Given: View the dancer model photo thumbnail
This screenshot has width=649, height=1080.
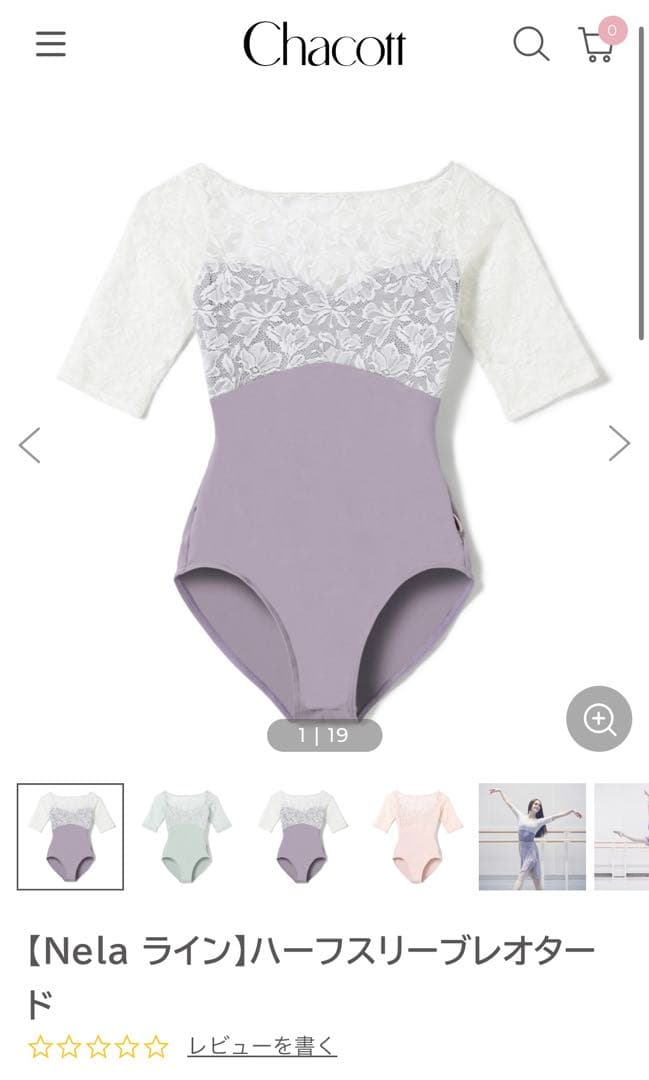Looking at the screenshot, I should pyautogui.click(x=532, y=836).
